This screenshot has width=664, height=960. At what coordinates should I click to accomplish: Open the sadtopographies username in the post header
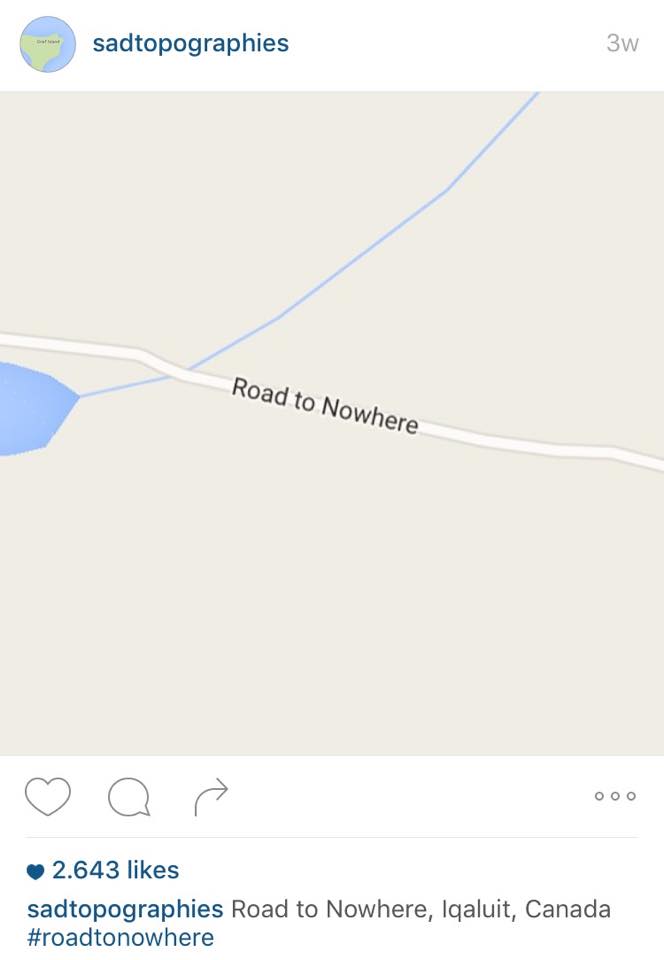[190, 44]
